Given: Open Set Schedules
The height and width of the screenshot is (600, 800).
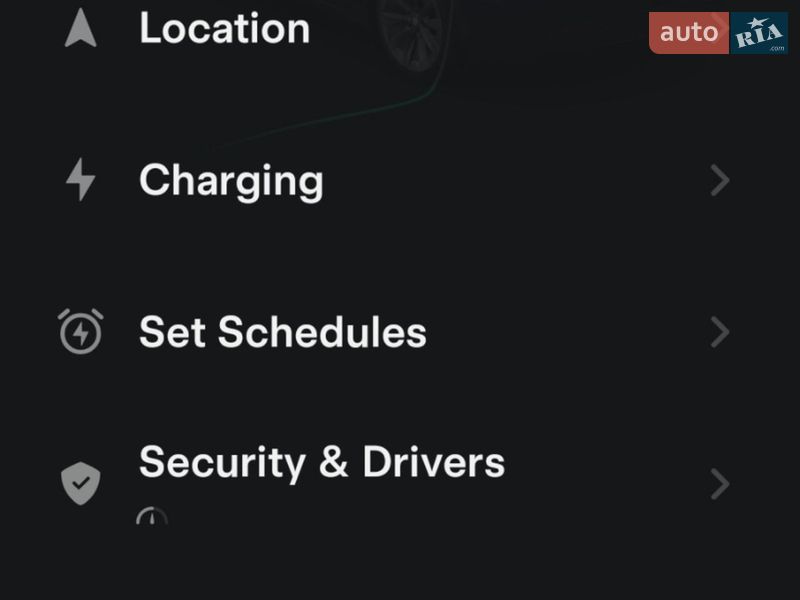Looking at the screenshot, I should 282,332.
